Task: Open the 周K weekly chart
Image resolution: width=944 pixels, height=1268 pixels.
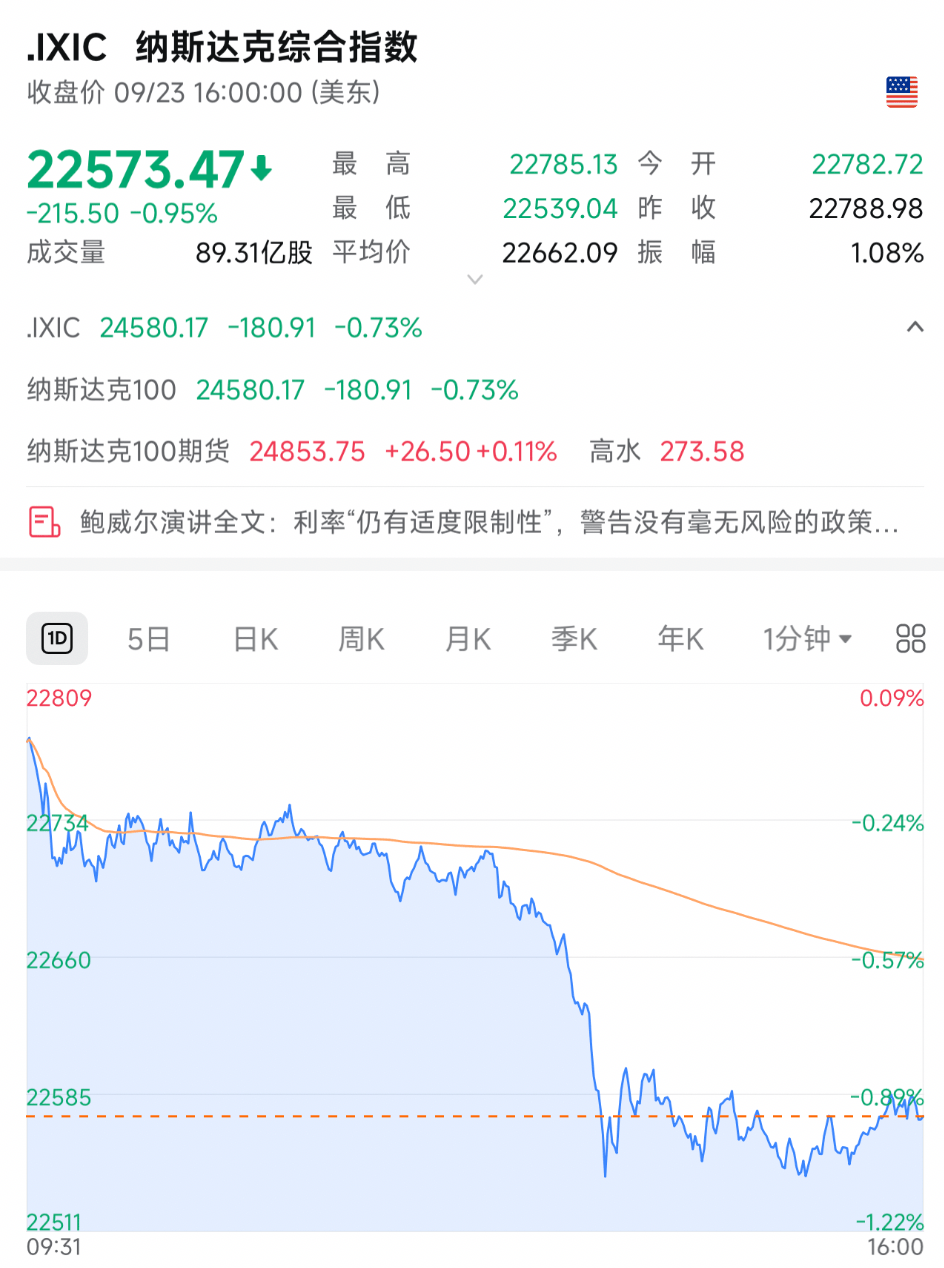Action: click(x=361, y=639)
